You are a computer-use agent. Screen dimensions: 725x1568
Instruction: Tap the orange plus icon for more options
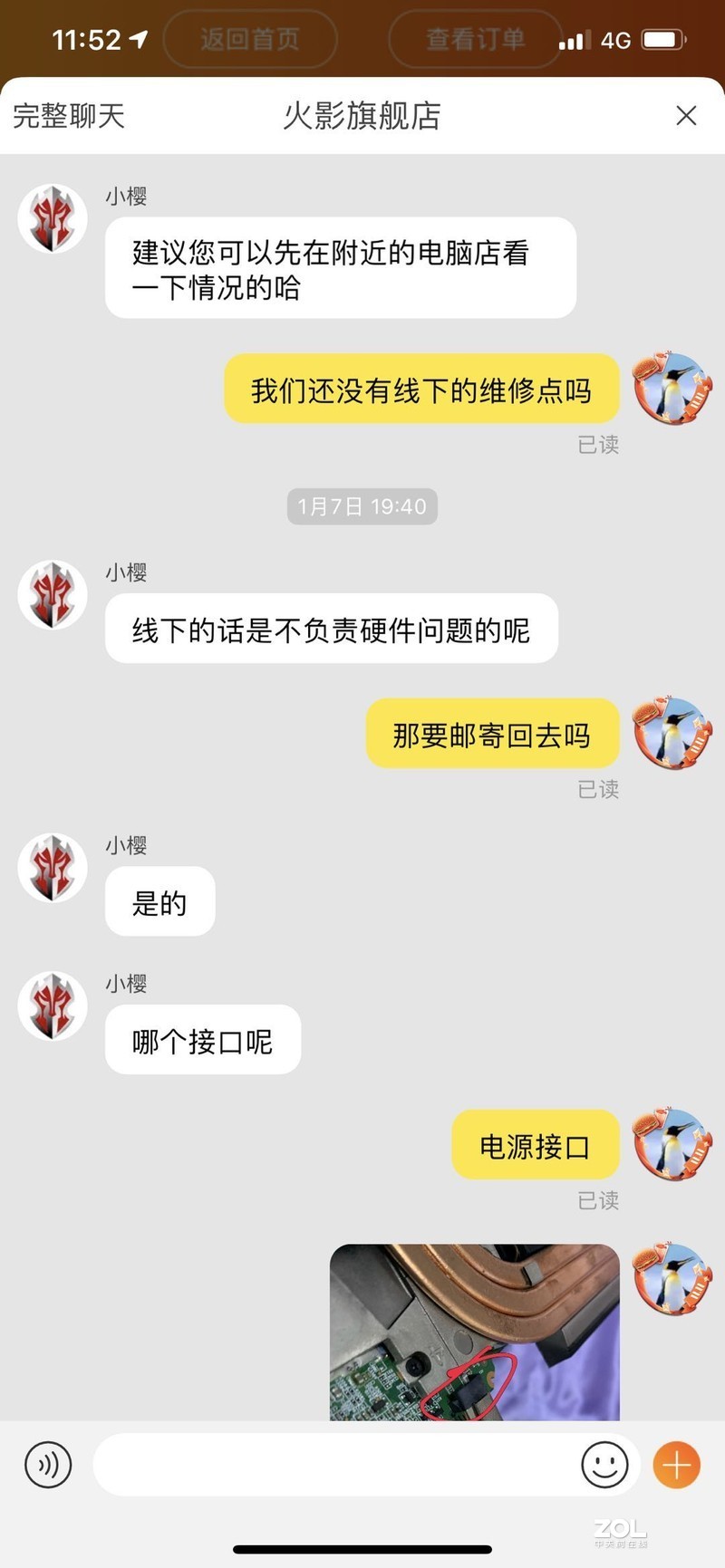pyautogui.click(x=676, y=1465)
